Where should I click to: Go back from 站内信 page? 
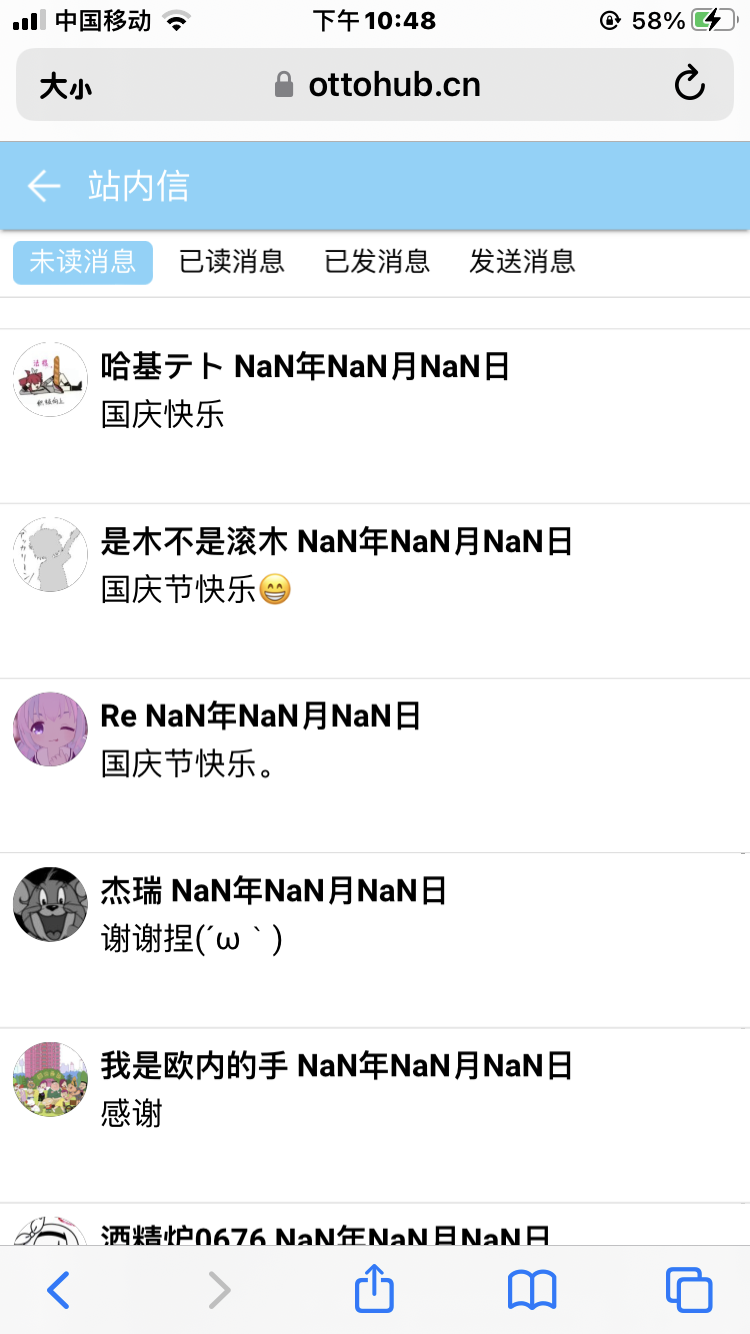[44, 186]
